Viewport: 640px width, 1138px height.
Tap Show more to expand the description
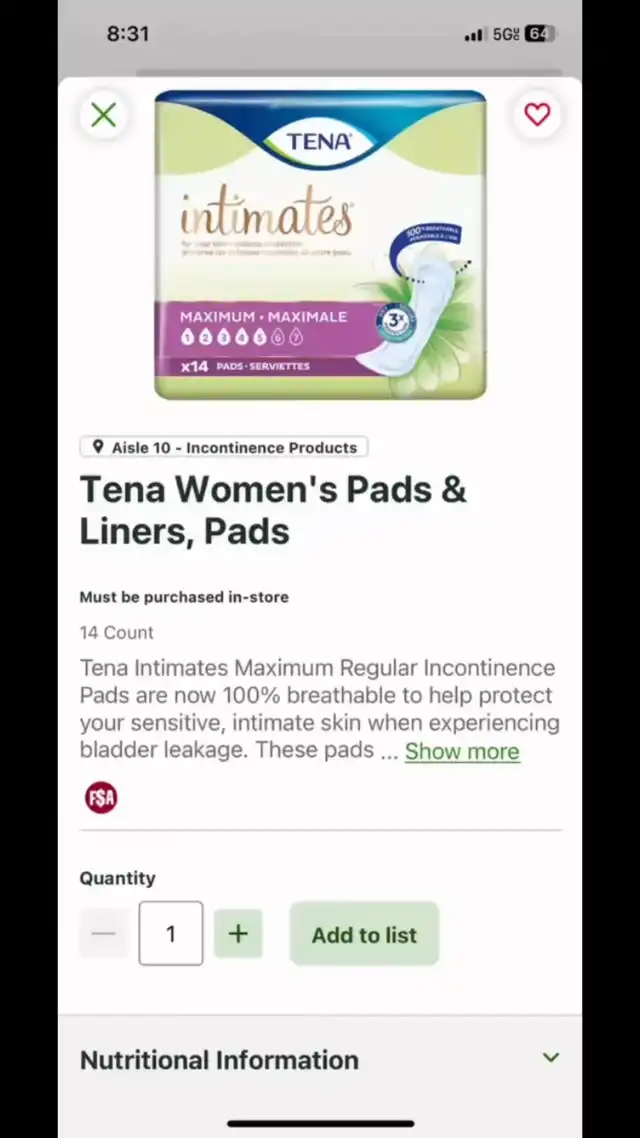tap(462, 751)
